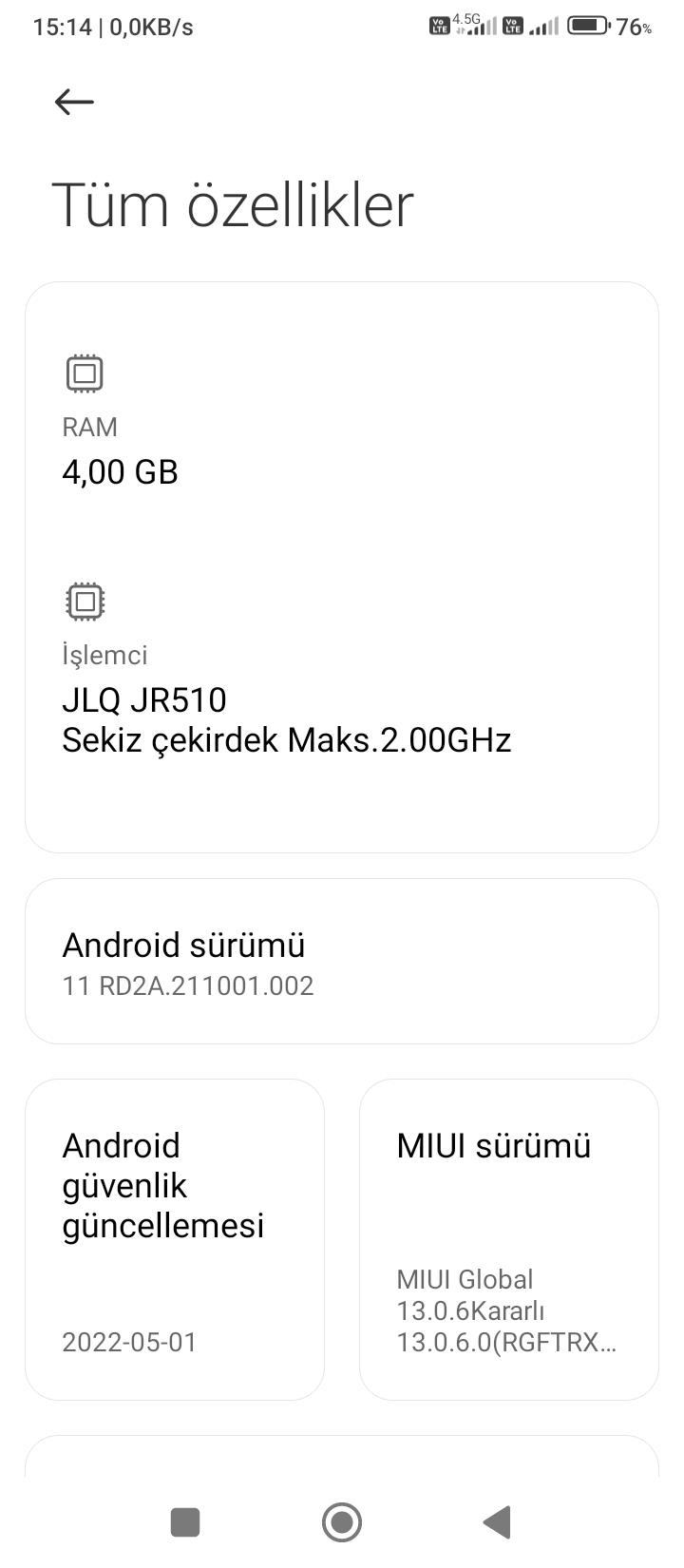
Task: Open the MIUI sürümü card
Action: (x=509, y=1239)
